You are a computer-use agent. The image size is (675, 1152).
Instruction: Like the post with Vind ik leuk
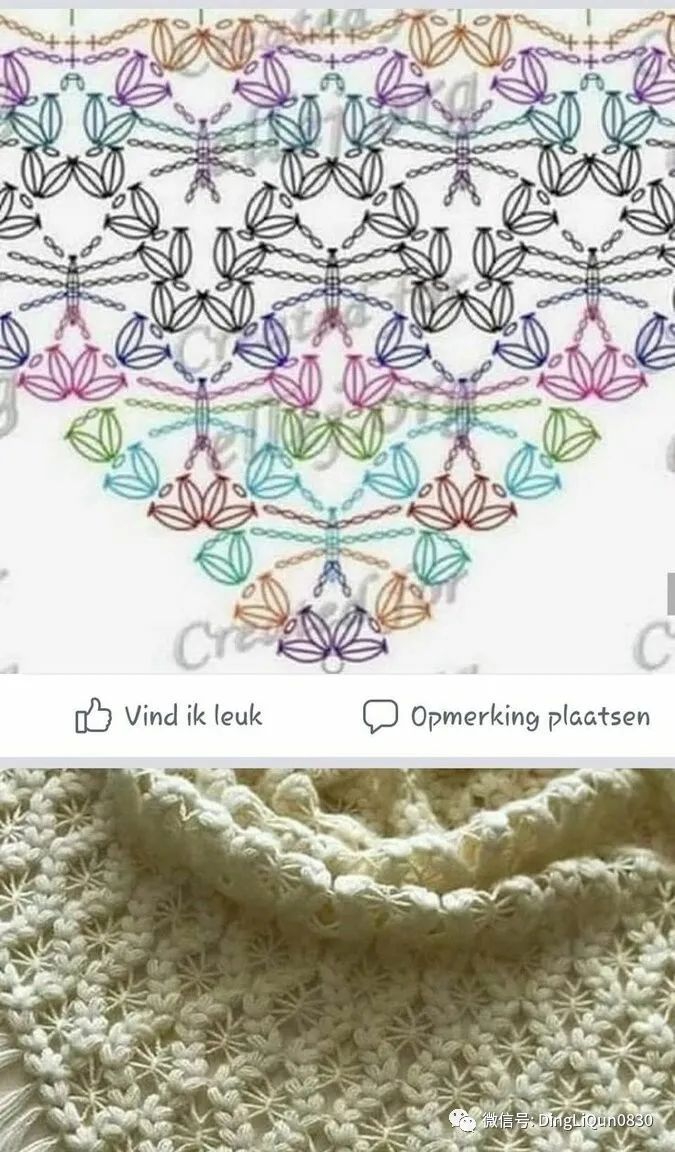pos(168,716)
